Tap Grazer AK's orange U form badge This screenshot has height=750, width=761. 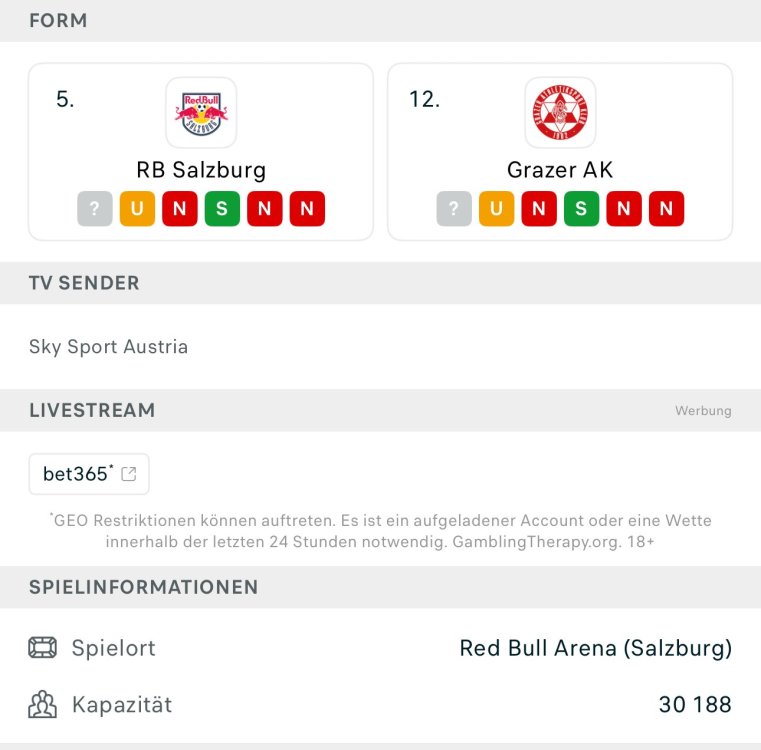[x=496, y=209]
